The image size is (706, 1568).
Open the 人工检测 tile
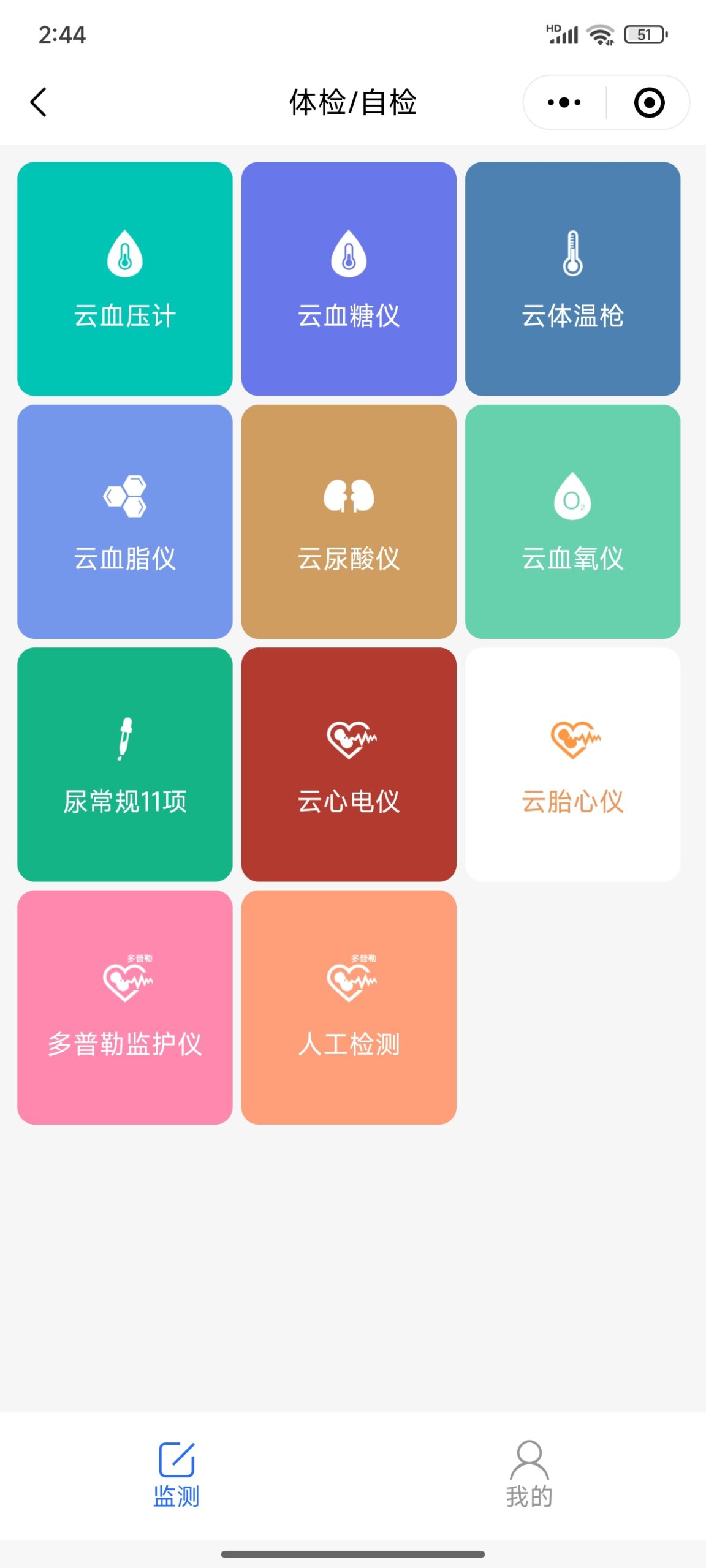click(x=349, y=1007)
